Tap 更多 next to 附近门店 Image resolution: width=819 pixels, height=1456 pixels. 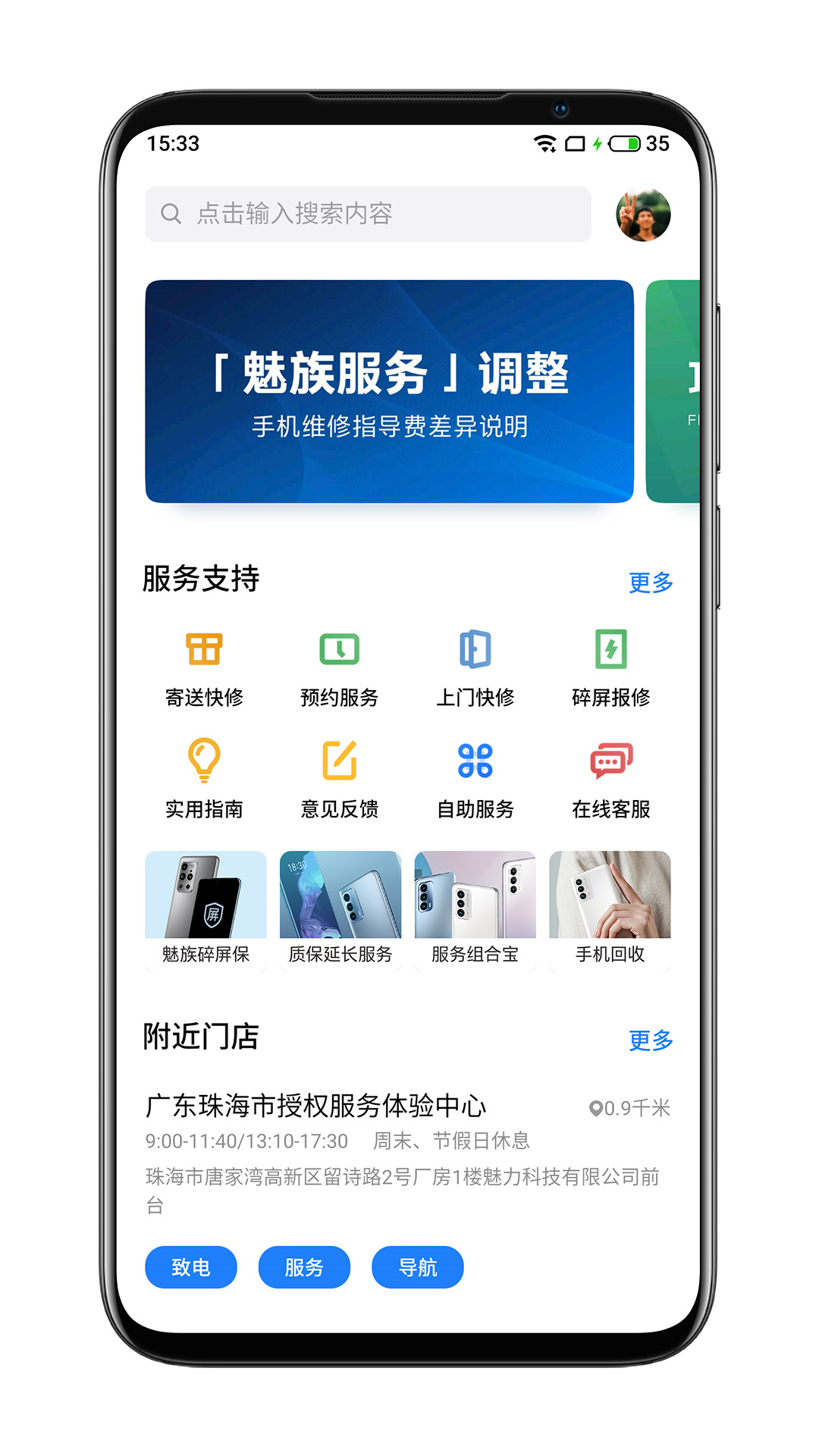(651, 1040)
